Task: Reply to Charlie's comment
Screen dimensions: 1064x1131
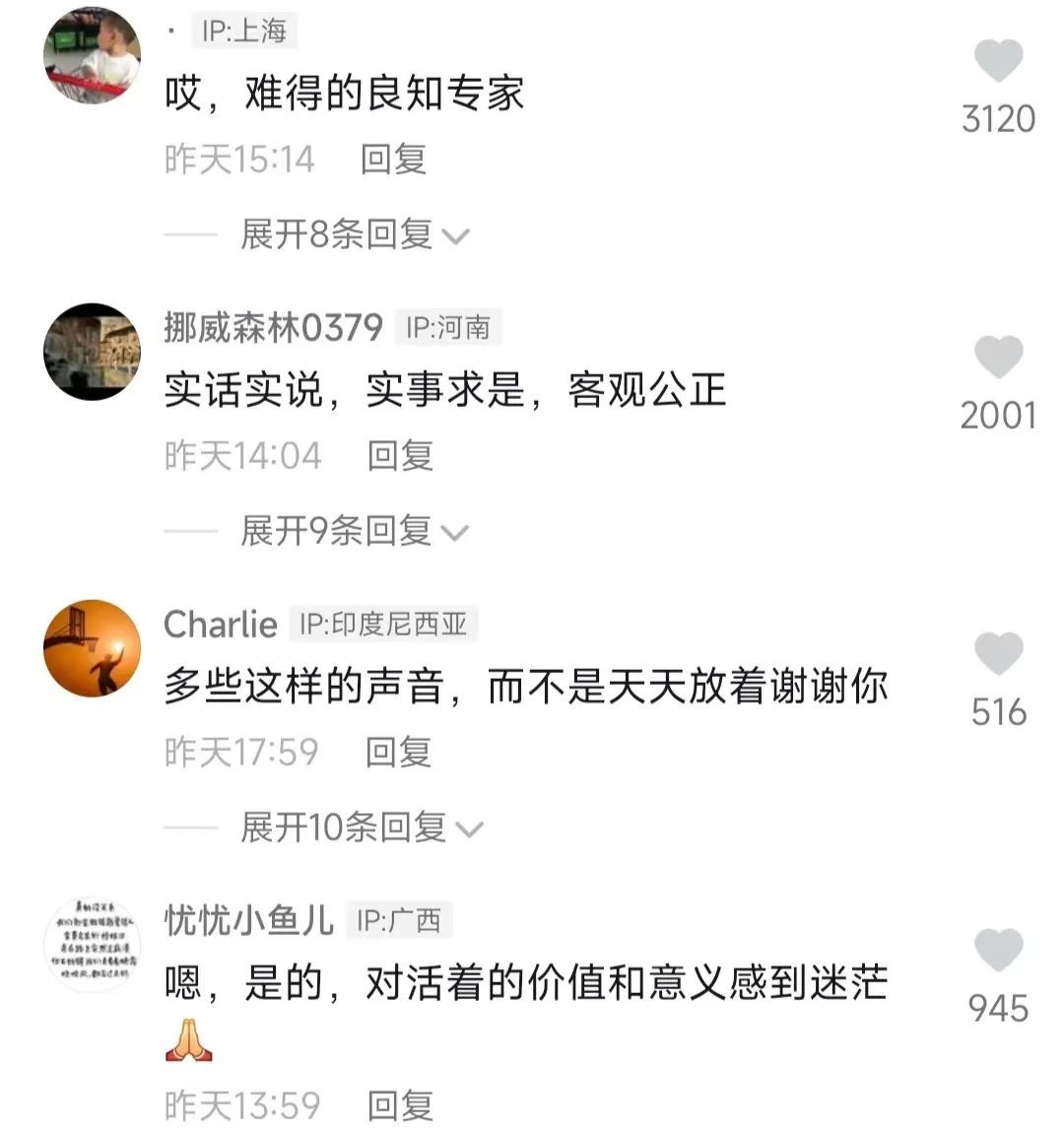Action: [398, 753]
